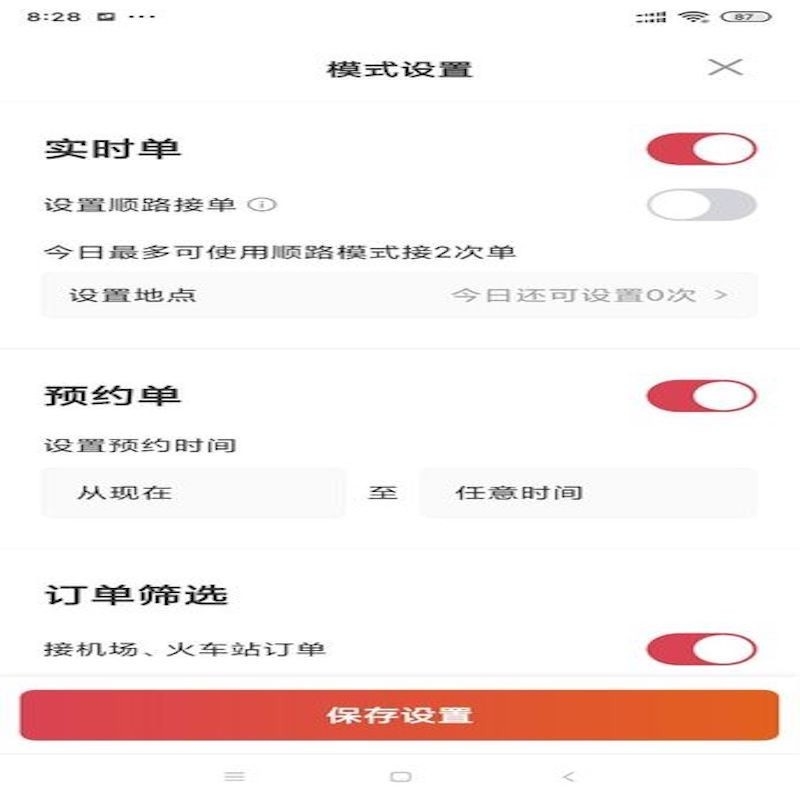Choose the 任意时间 end time
800x800 pixels.
587,492
